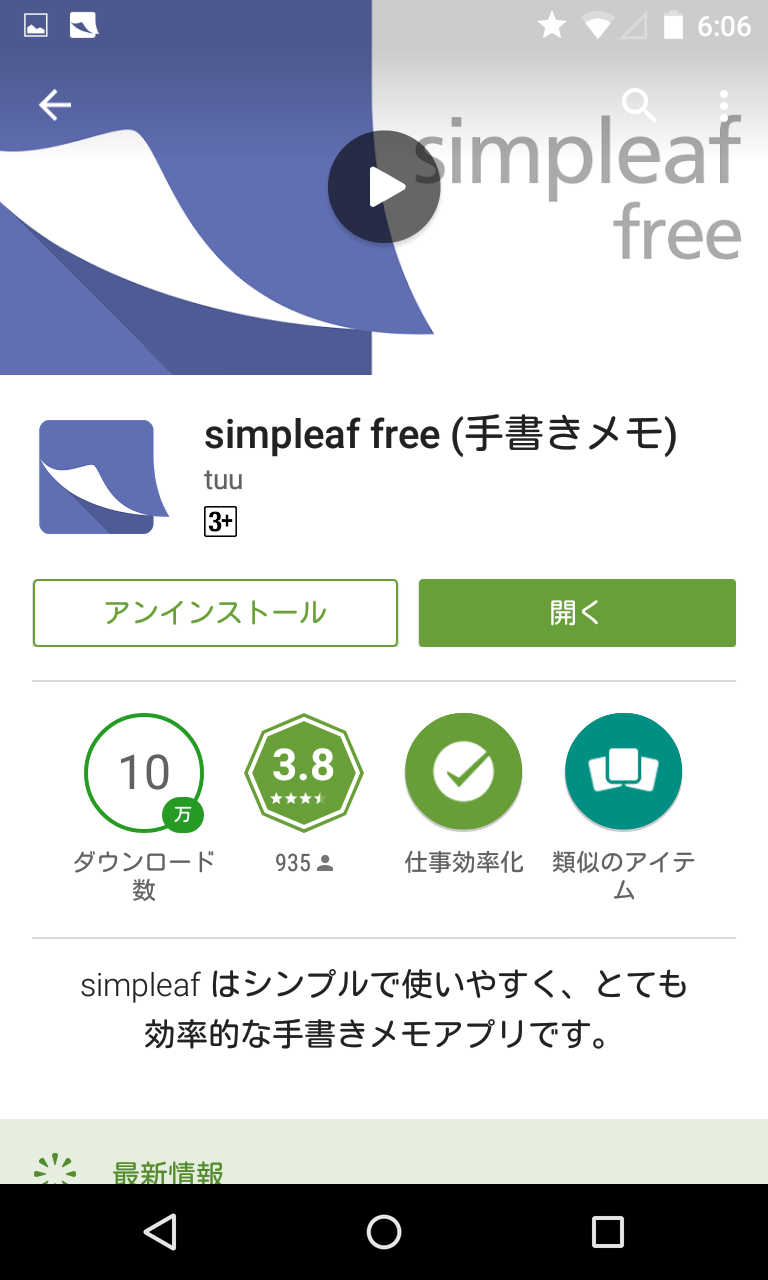View the 3.8 star rating badge

point(304,772)
